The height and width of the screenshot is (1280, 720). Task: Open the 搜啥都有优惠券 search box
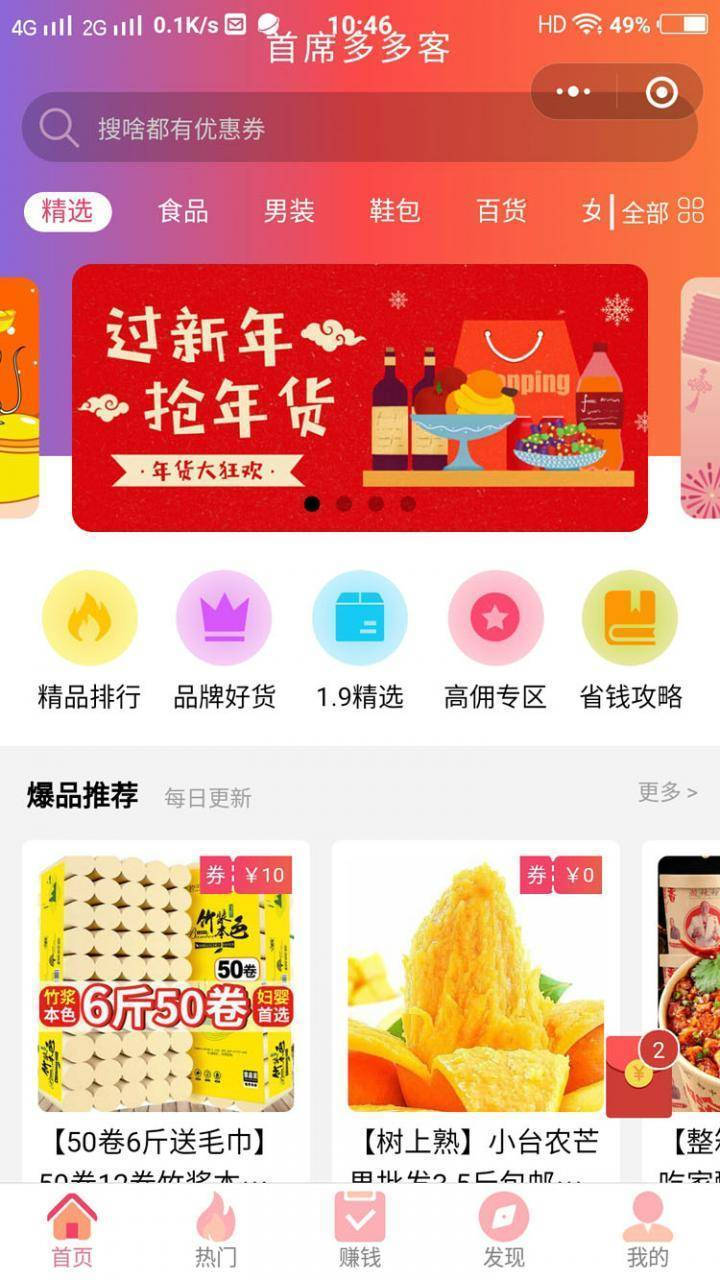coord(358,128)
